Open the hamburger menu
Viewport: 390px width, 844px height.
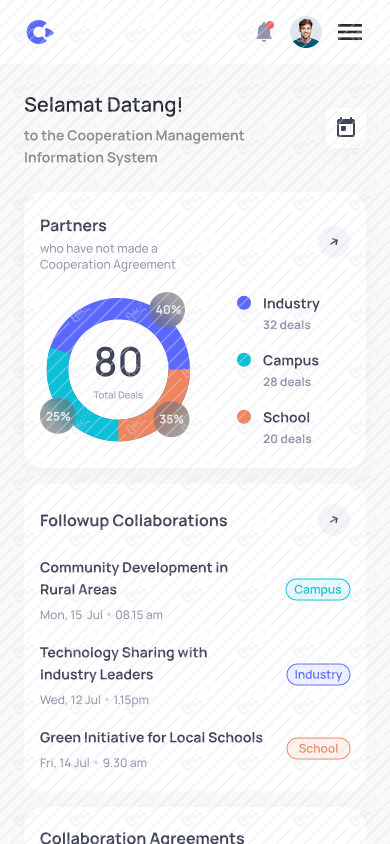(350, 32)
